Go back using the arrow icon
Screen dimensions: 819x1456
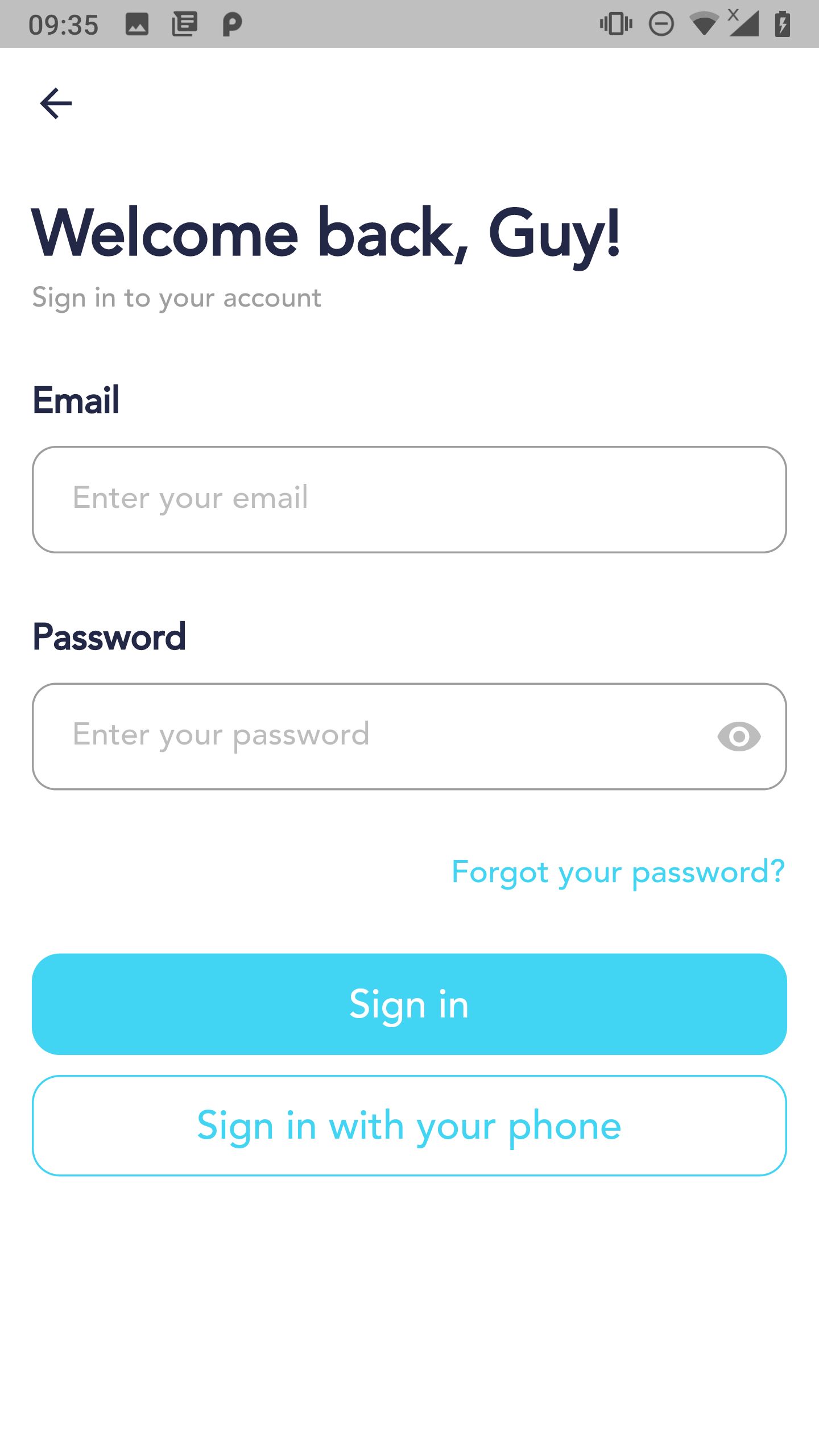pos(56,104)
